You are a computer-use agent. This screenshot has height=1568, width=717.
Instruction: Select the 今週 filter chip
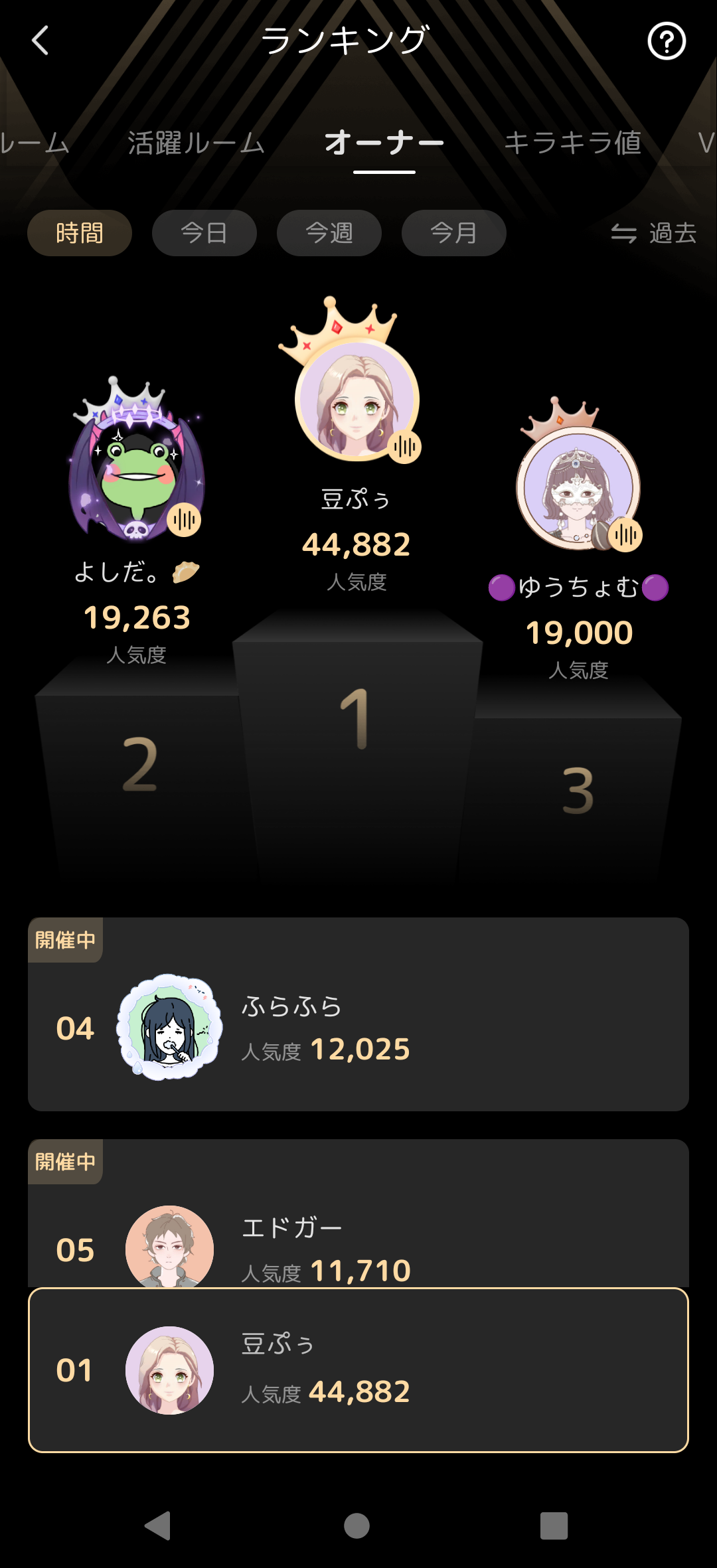click(x=329, y=233)
